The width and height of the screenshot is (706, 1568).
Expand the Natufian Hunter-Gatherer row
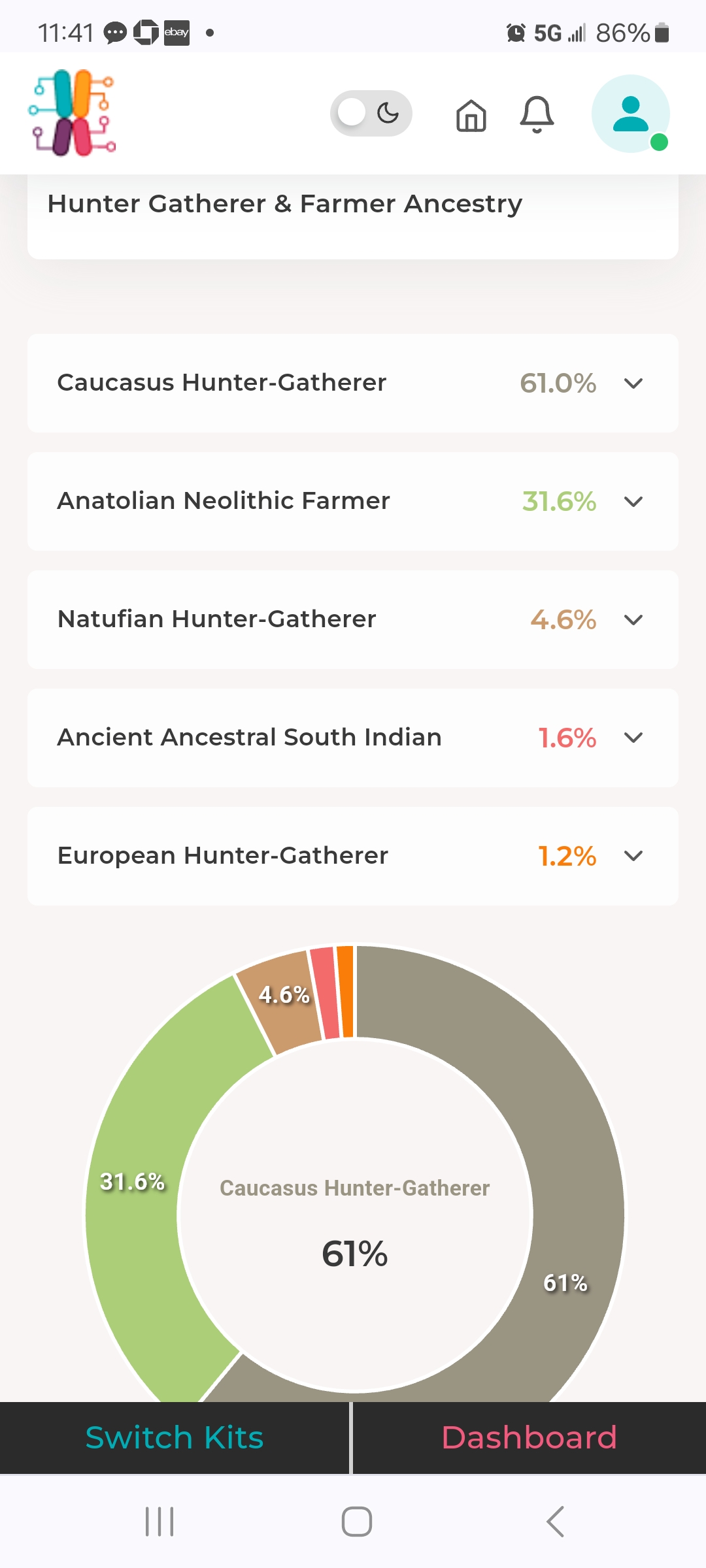pyautogui.click(x=633, y=620)
